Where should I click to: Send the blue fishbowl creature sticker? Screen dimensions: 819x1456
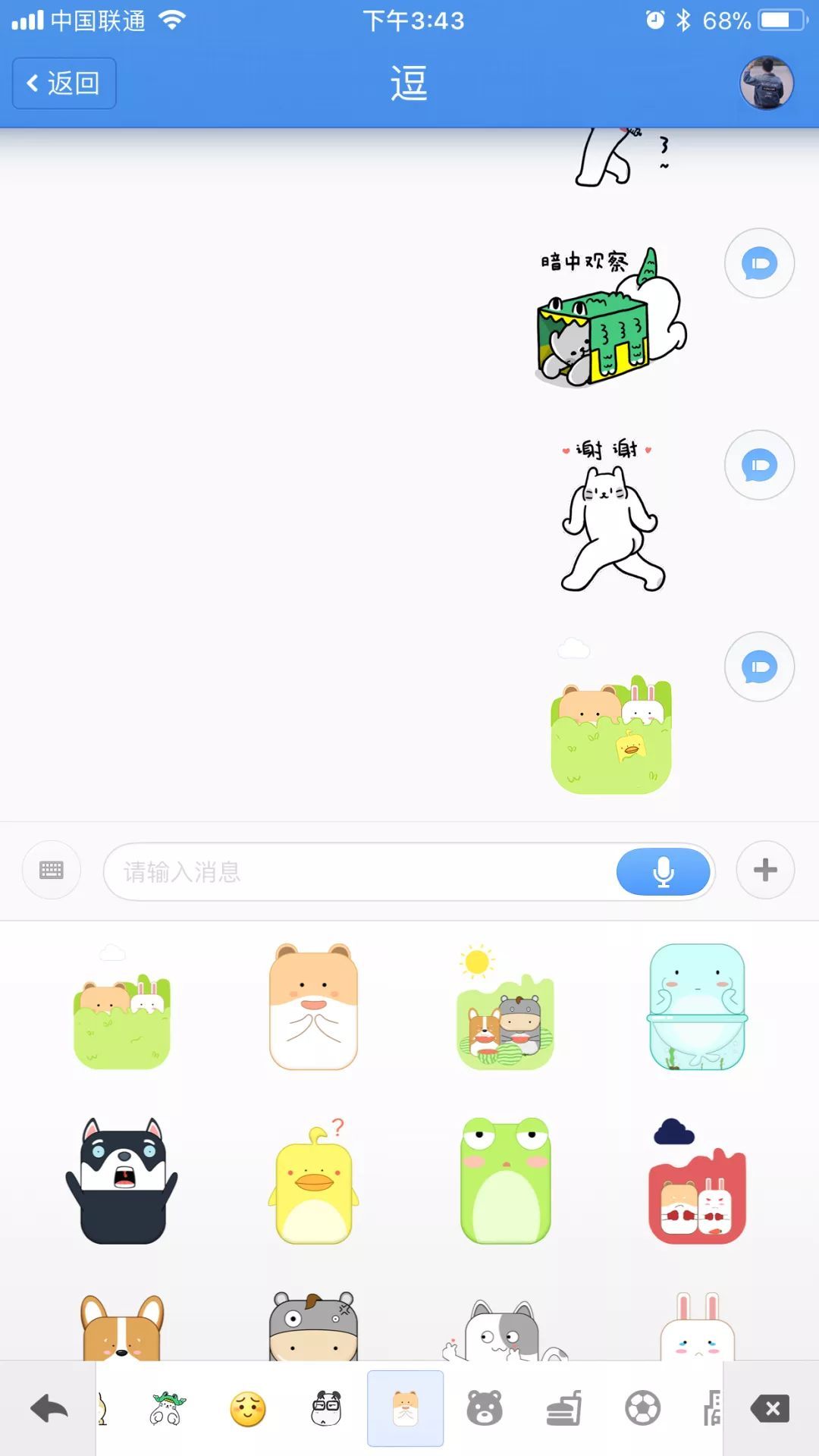pyautogui.click(x=697, y=1007)
